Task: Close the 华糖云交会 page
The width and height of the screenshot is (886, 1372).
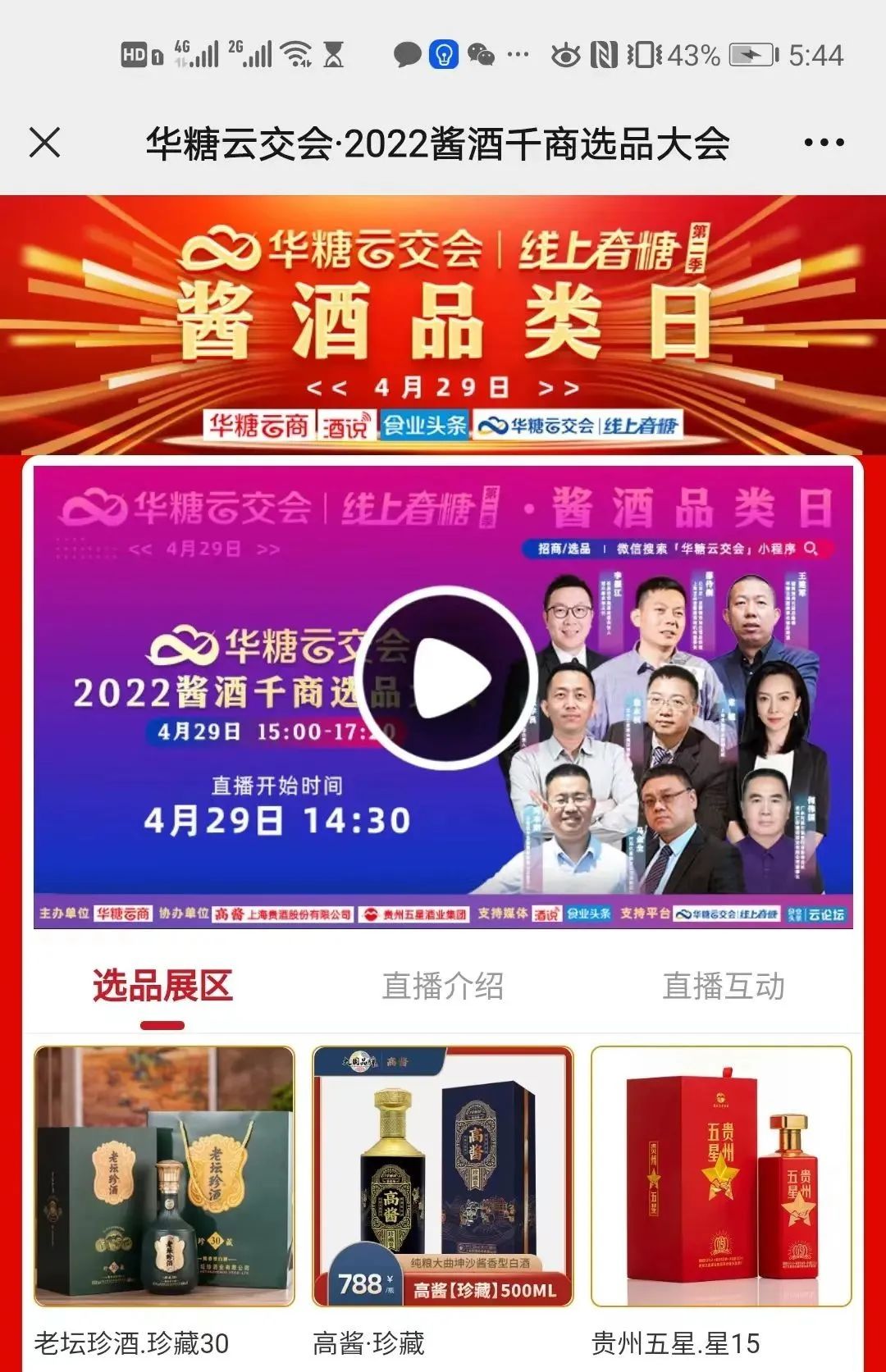Action: (x=45, y=143)
